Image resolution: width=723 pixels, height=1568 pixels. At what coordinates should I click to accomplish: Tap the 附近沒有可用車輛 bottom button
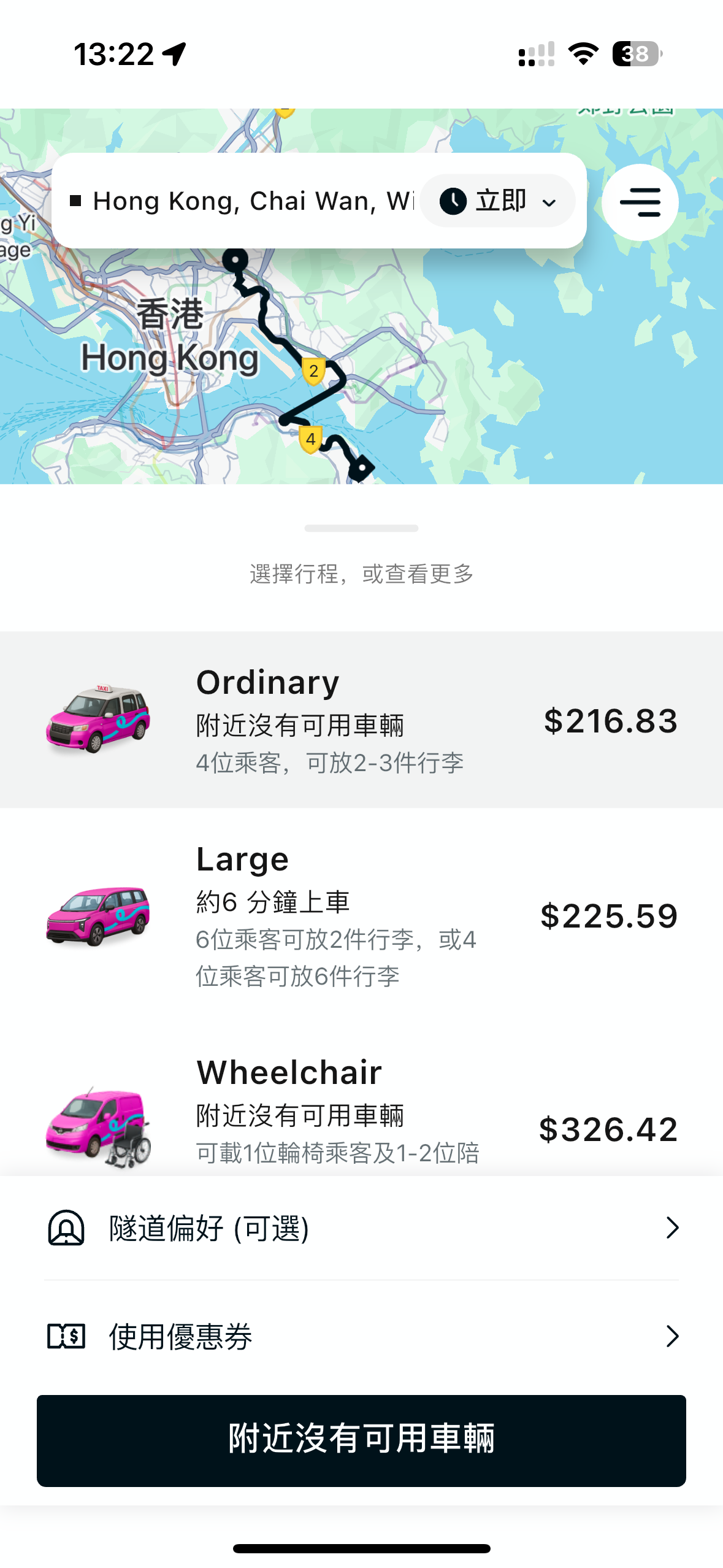tap(361, 1439)
